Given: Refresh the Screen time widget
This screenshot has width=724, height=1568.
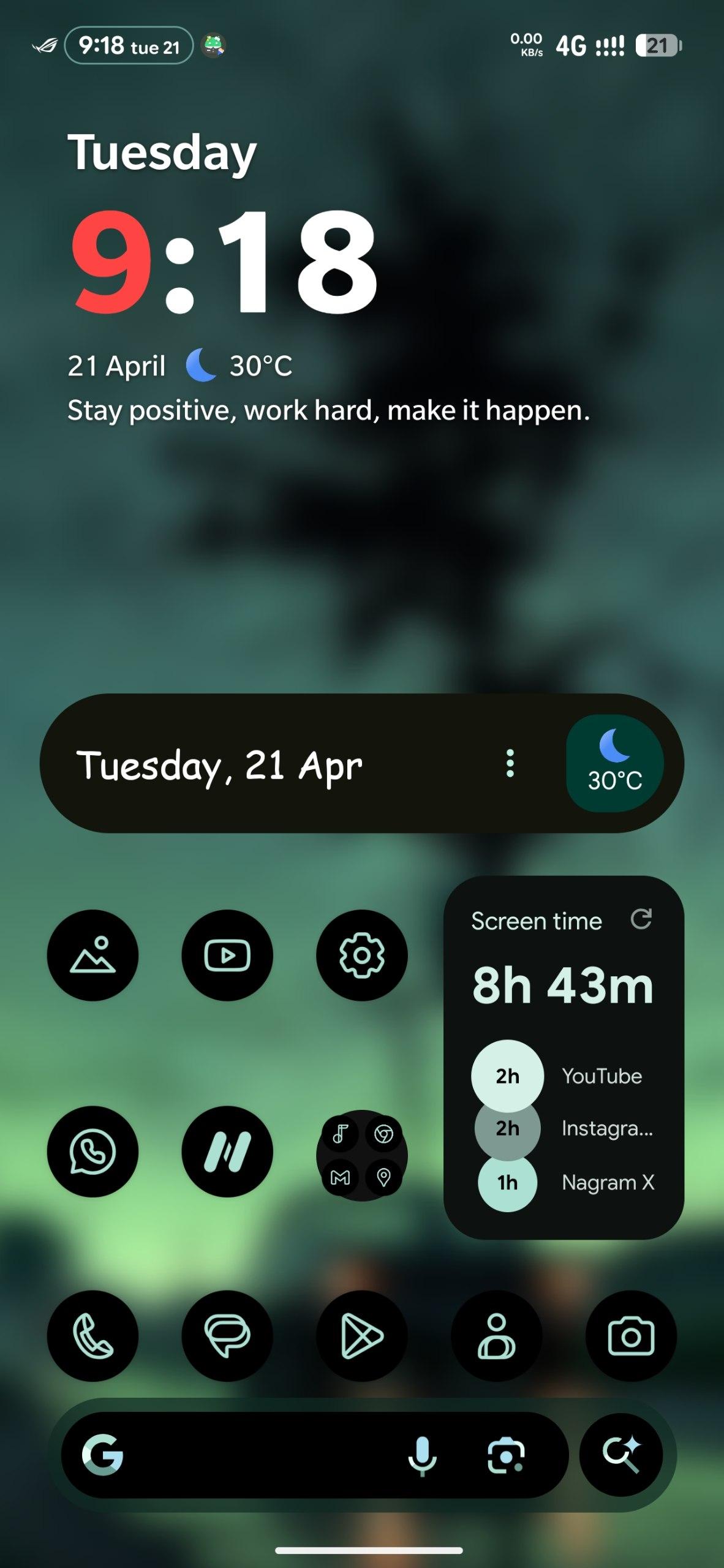Looking at the screenshot, I should [x=641, y=919].
